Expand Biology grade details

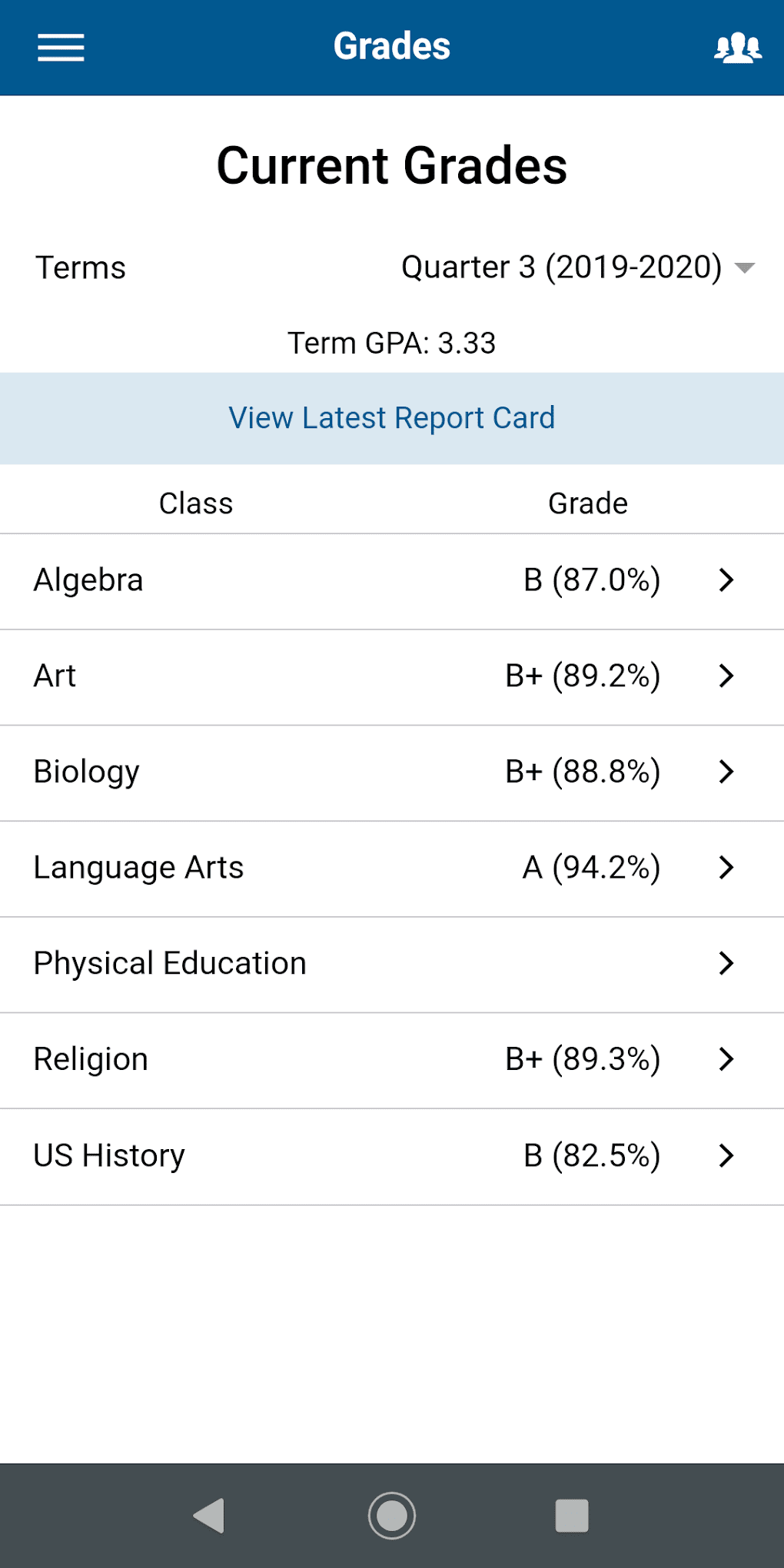(x=726, y=772)
